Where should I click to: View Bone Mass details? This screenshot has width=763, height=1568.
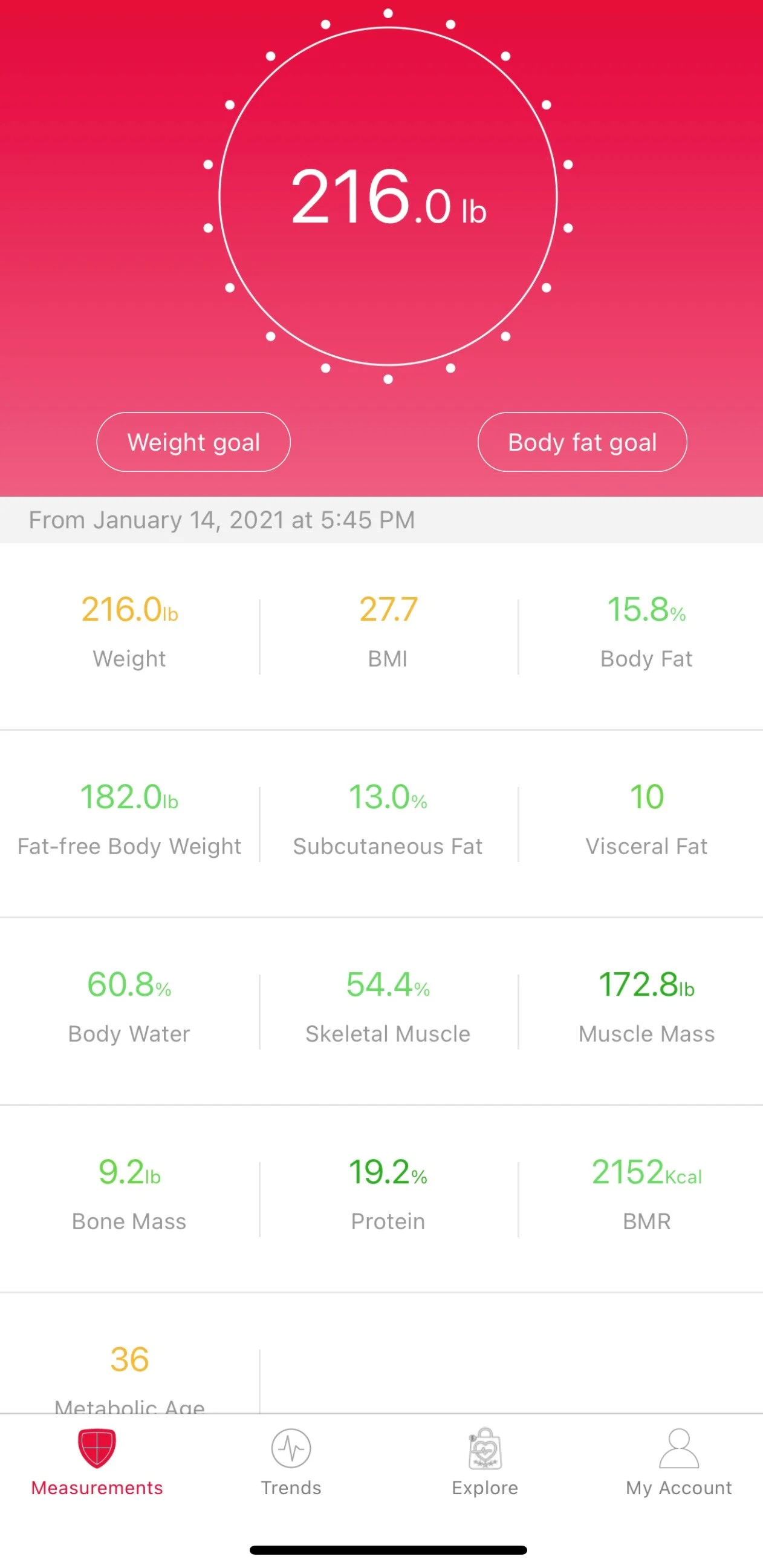click(129, 1198)
